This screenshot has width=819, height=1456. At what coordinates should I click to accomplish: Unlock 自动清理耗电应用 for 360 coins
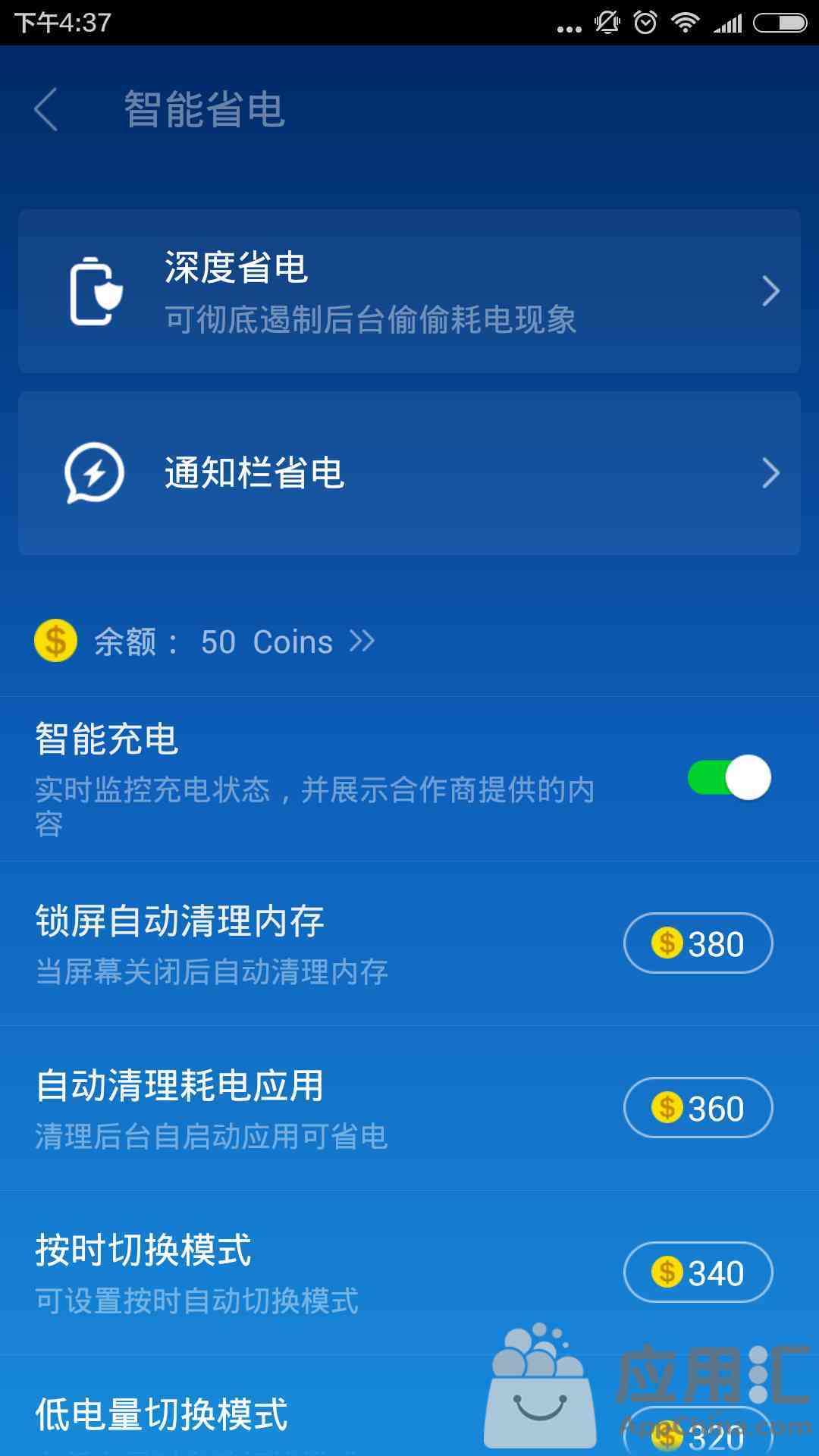(x=698, y=1108)
